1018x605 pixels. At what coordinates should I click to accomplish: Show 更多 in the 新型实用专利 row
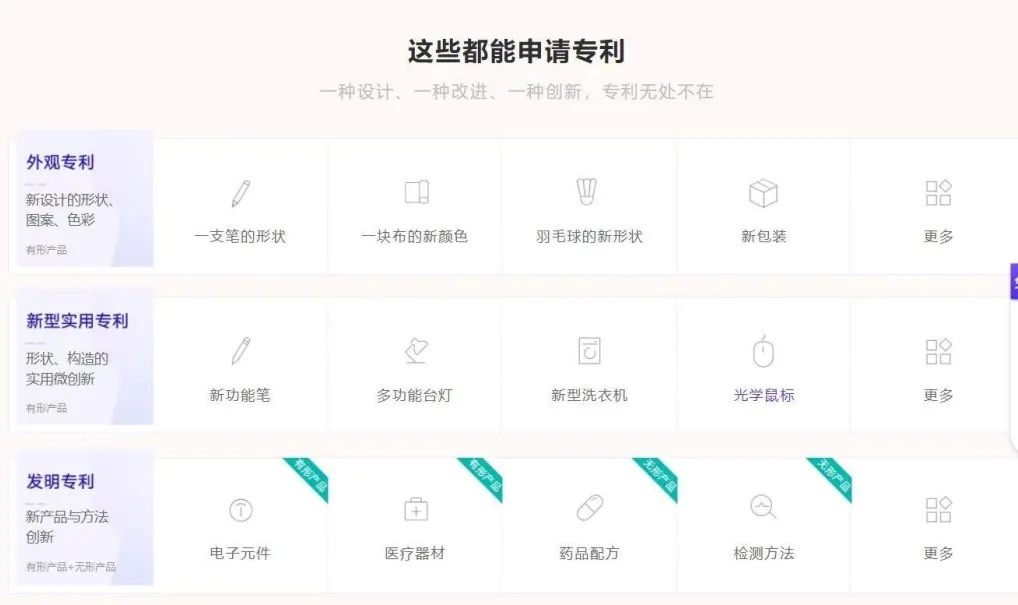pos(938,368)
